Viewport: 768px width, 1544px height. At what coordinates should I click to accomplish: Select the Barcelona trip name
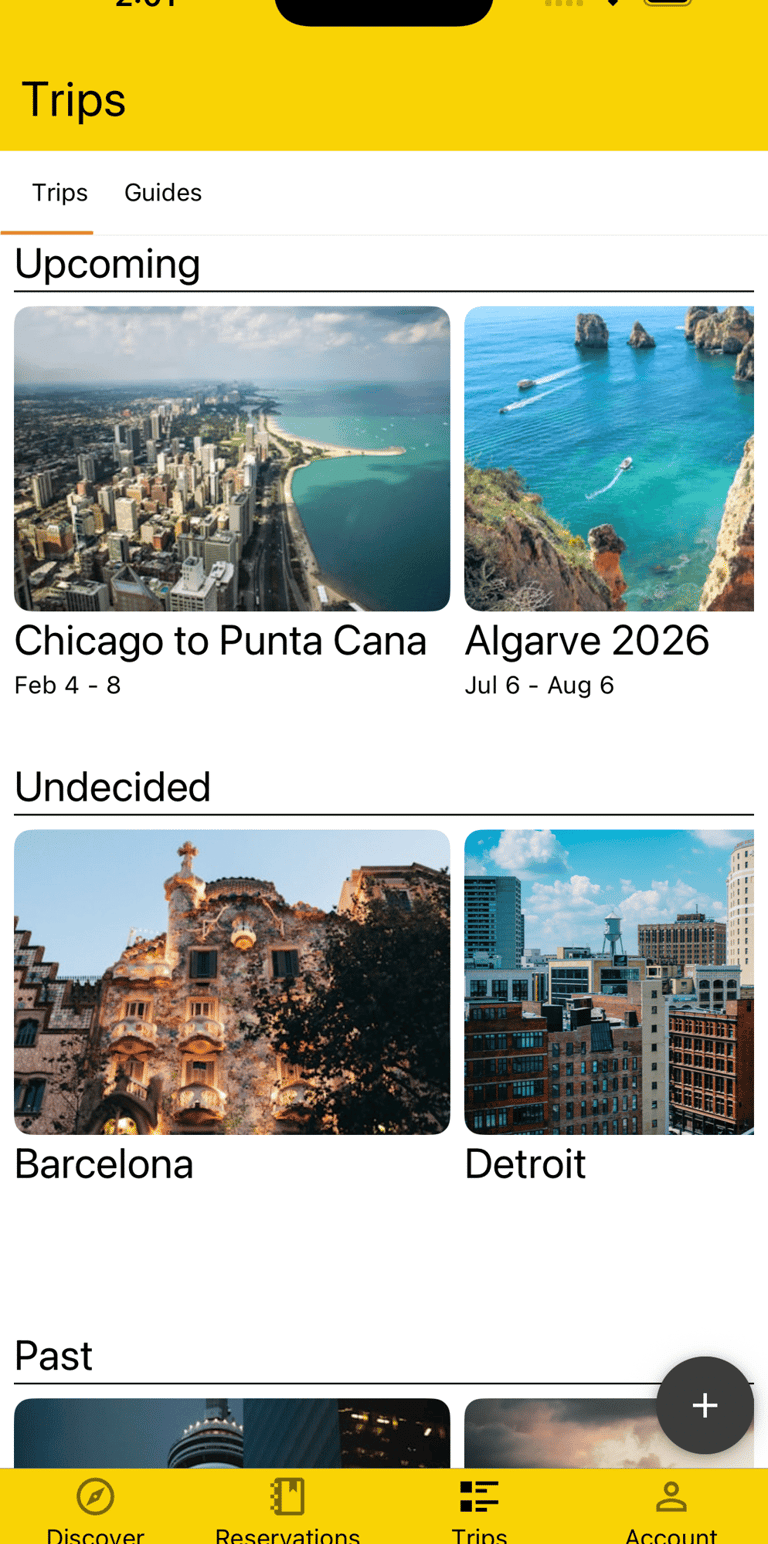pyautogui.click(x=104, y=1163)
